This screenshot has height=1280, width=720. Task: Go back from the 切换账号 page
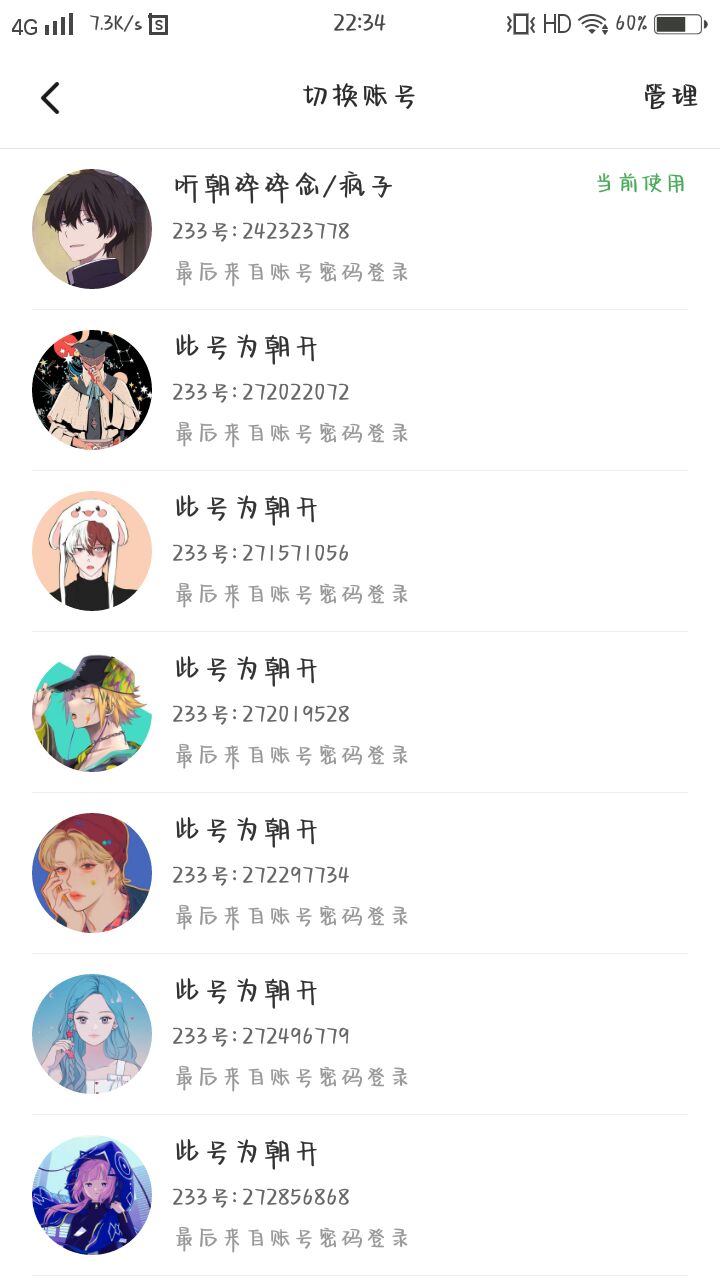click(50, 97)
